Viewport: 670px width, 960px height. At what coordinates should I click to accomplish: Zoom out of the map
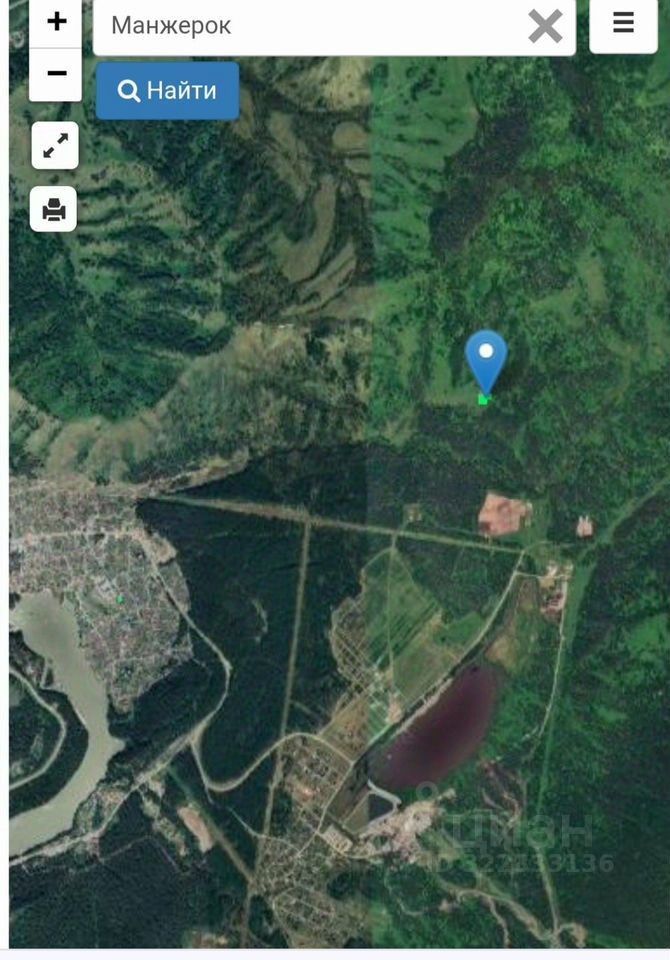[56, 74]
